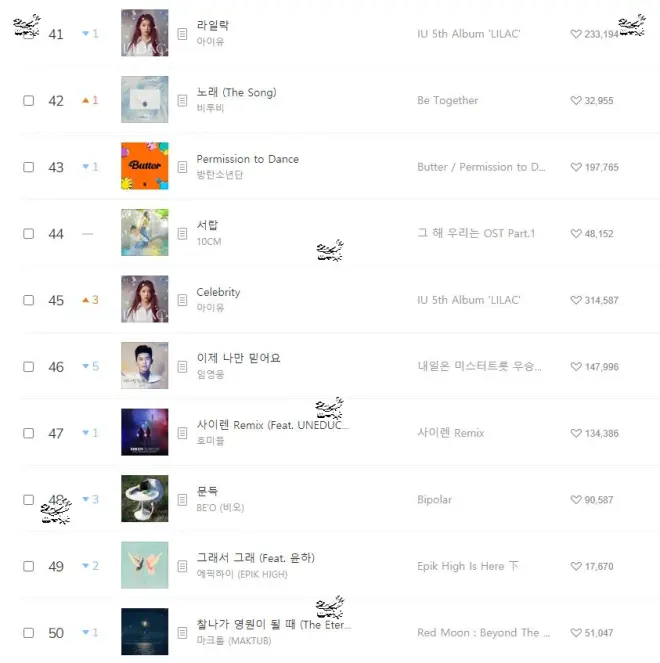660x663 pixels.
Task: Select the checkbox for rank 42 song
Action: 29,101
